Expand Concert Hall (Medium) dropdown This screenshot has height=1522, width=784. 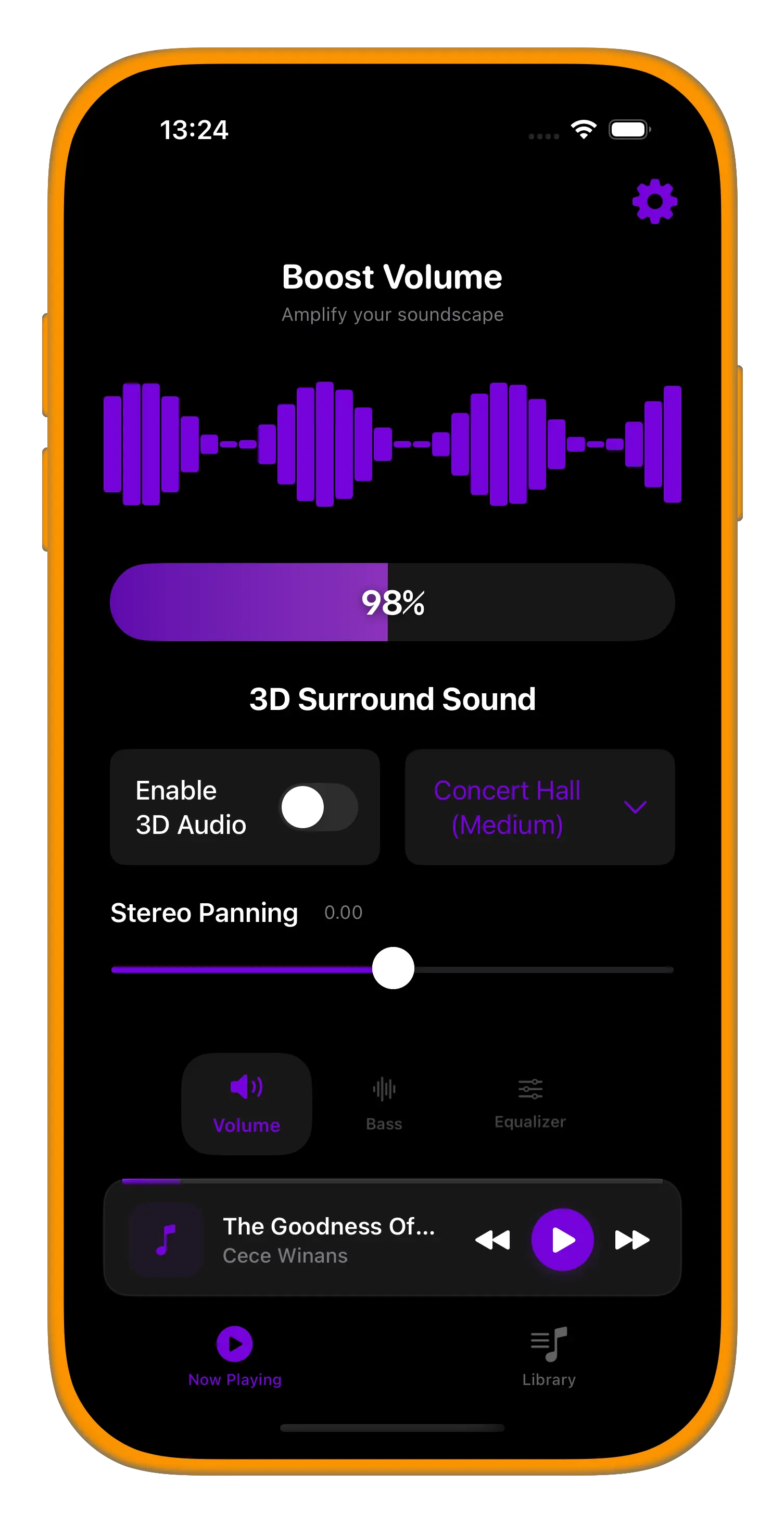[x=540, y=807]
